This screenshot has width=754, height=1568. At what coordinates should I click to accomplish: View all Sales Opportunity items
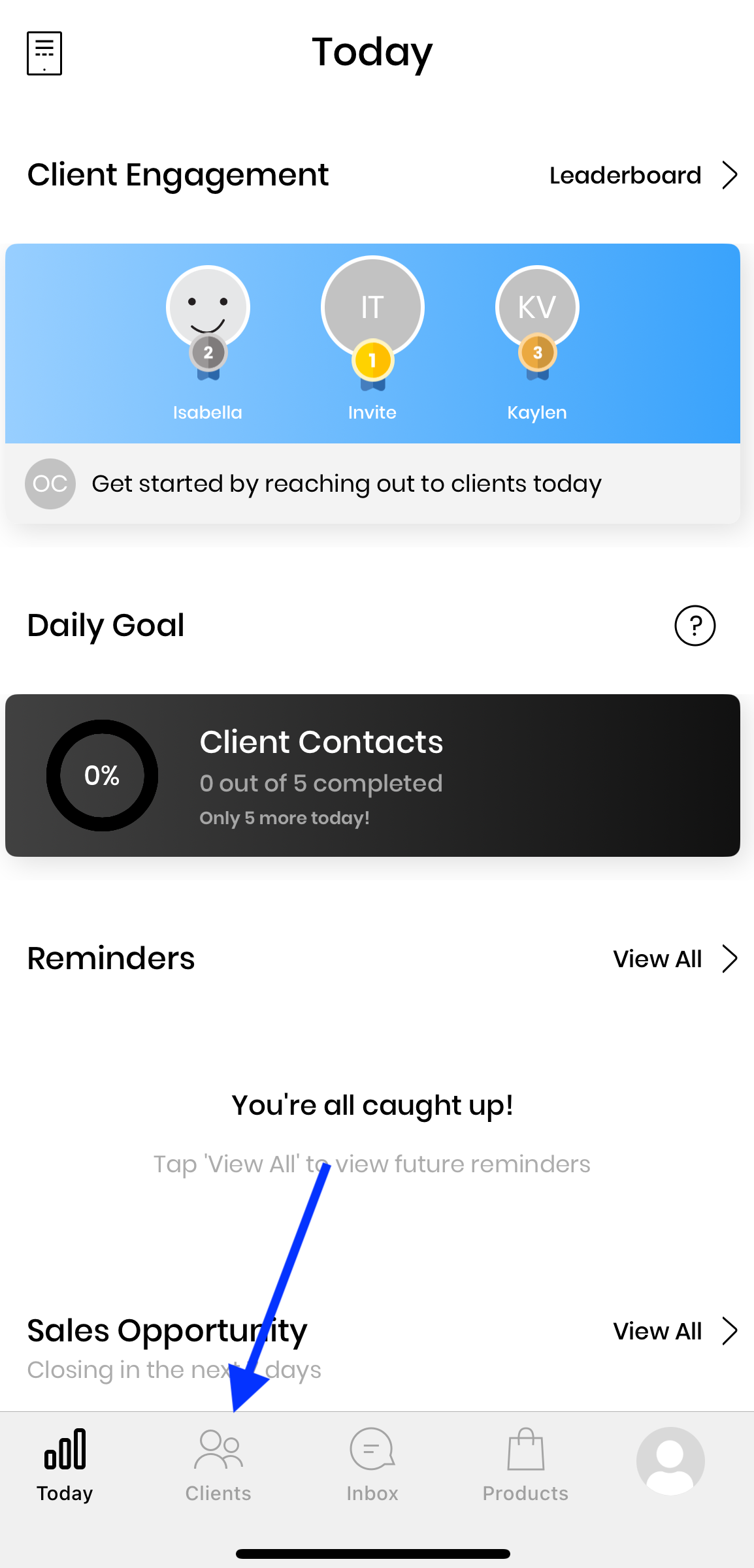click(x=674, y=1331)
